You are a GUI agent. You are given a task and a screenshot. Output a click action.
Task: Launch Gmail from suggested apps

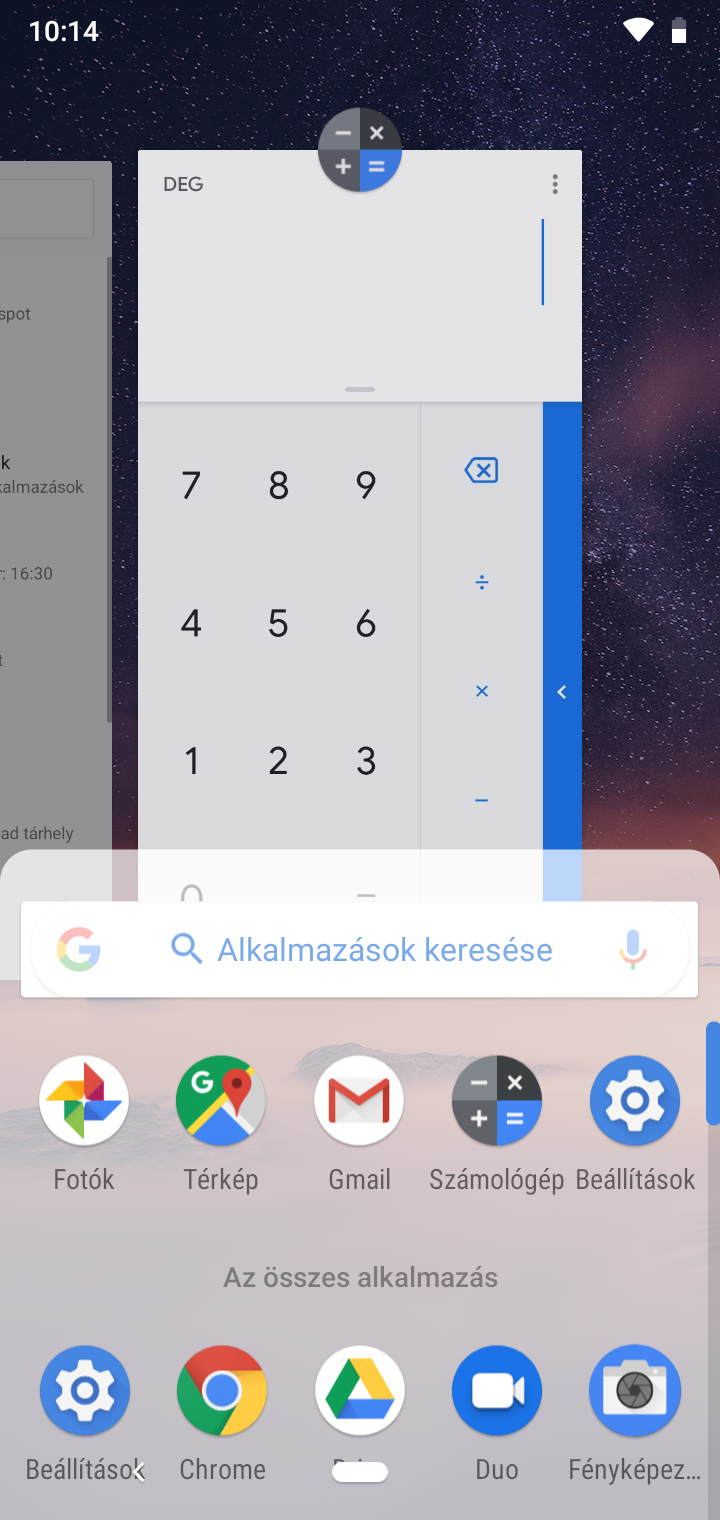pyautogui.click(x=359, y=1101)
